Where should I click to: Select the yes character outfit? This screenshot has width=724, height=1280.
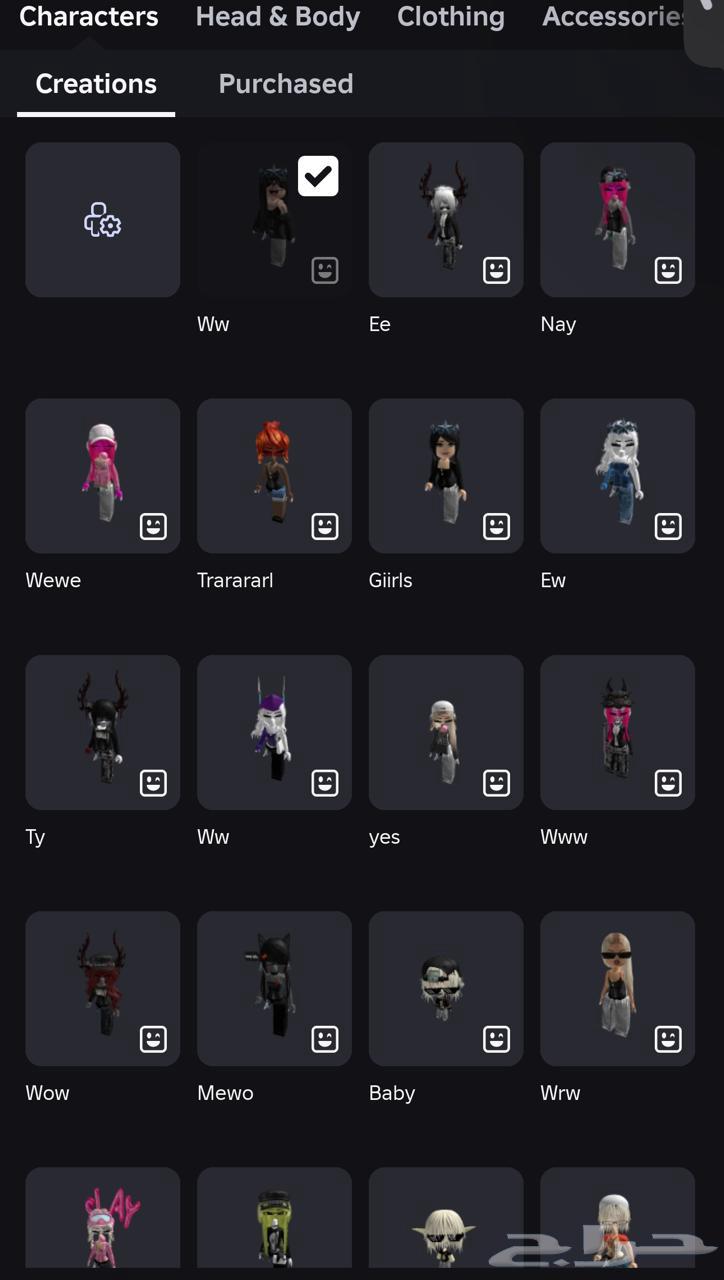pyautogui.click(x=445, y=732)
